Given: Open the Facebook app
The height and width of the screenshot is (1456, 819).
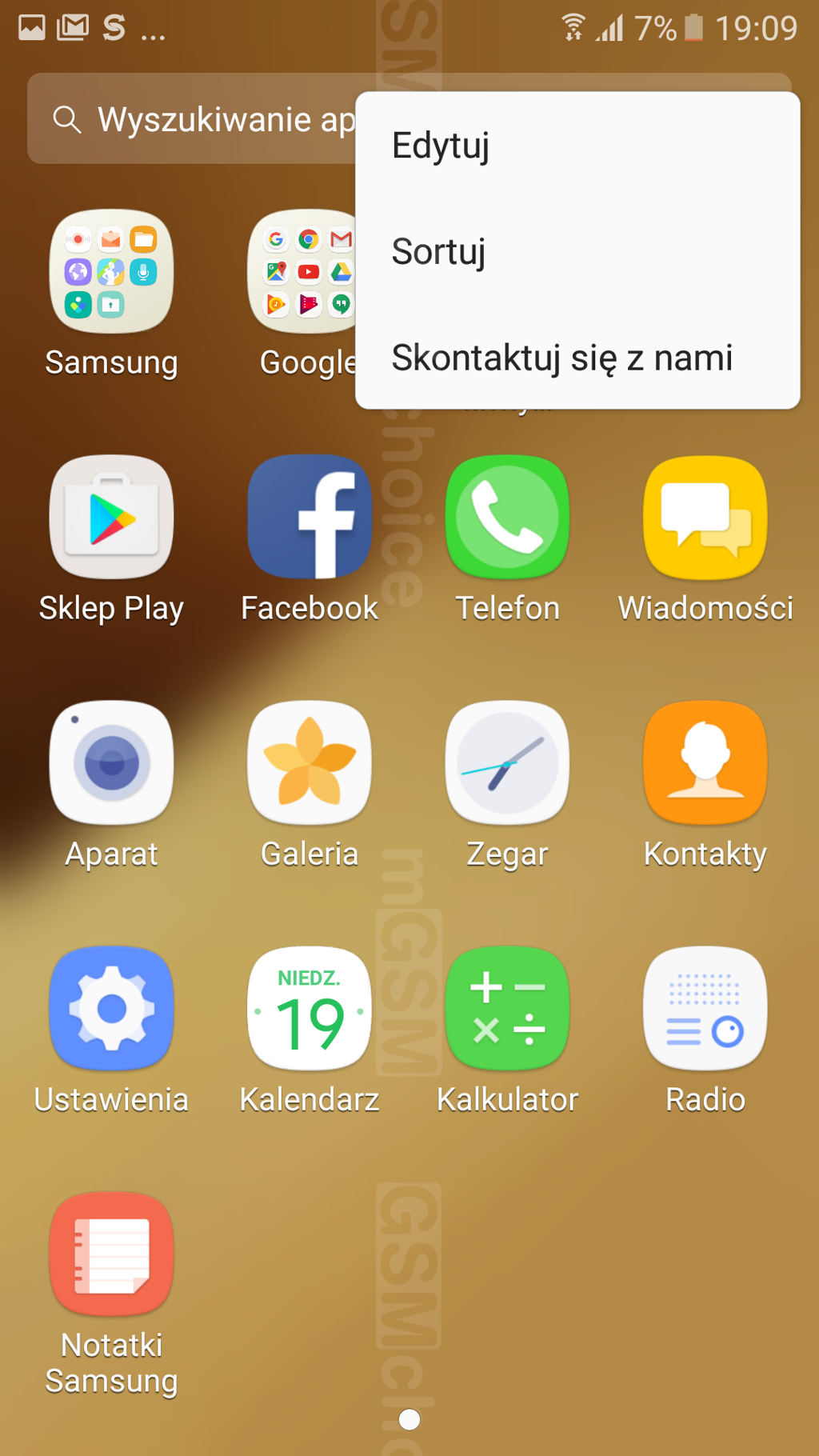Looking at the screenshot, I should click(x=310, y=518).
